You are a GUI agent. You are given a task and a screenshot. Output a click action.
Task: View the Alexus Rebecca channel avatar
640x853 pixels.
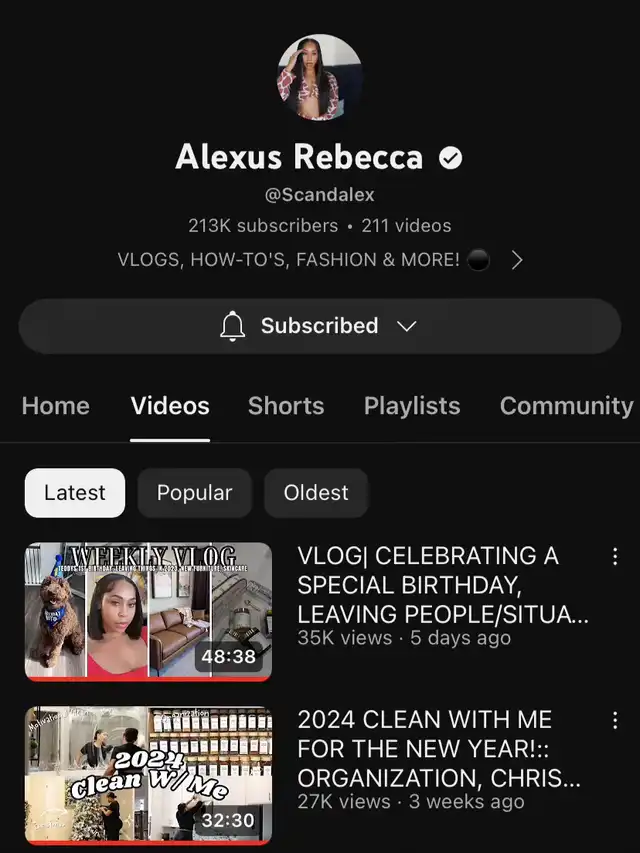point(319,78)
